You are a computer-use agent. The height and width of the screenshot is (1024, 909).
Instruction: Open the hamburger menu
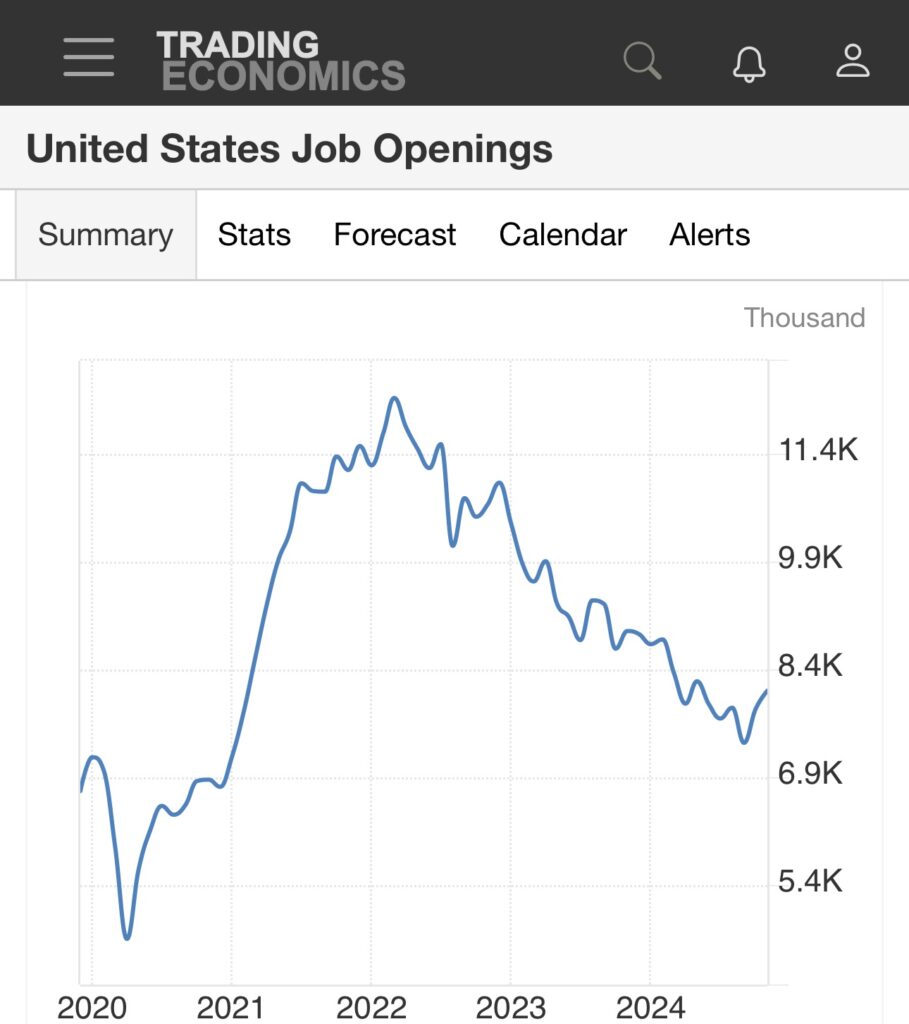pyautogui.click(x=88, y=58)
